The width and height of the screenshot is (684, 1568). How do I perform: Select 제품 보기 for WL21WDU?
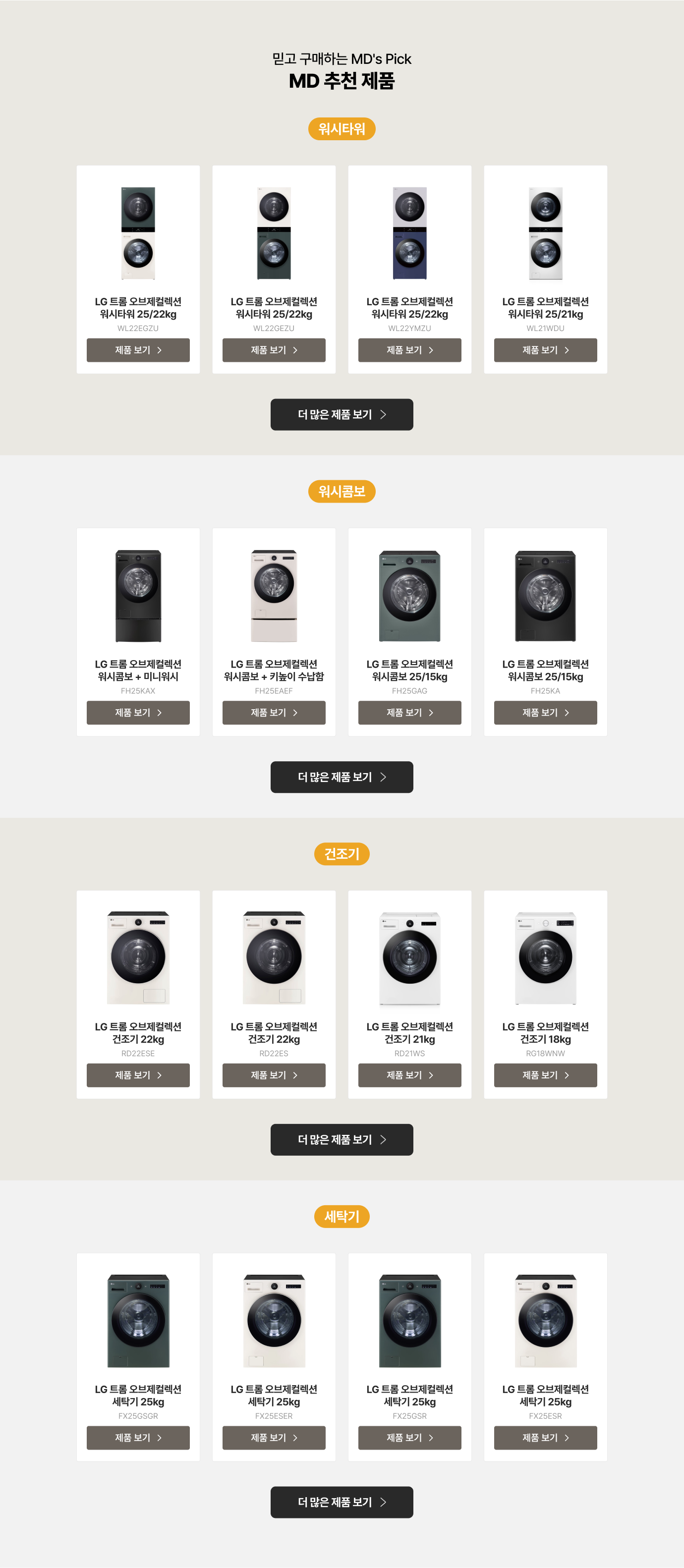tap(545, 350)
